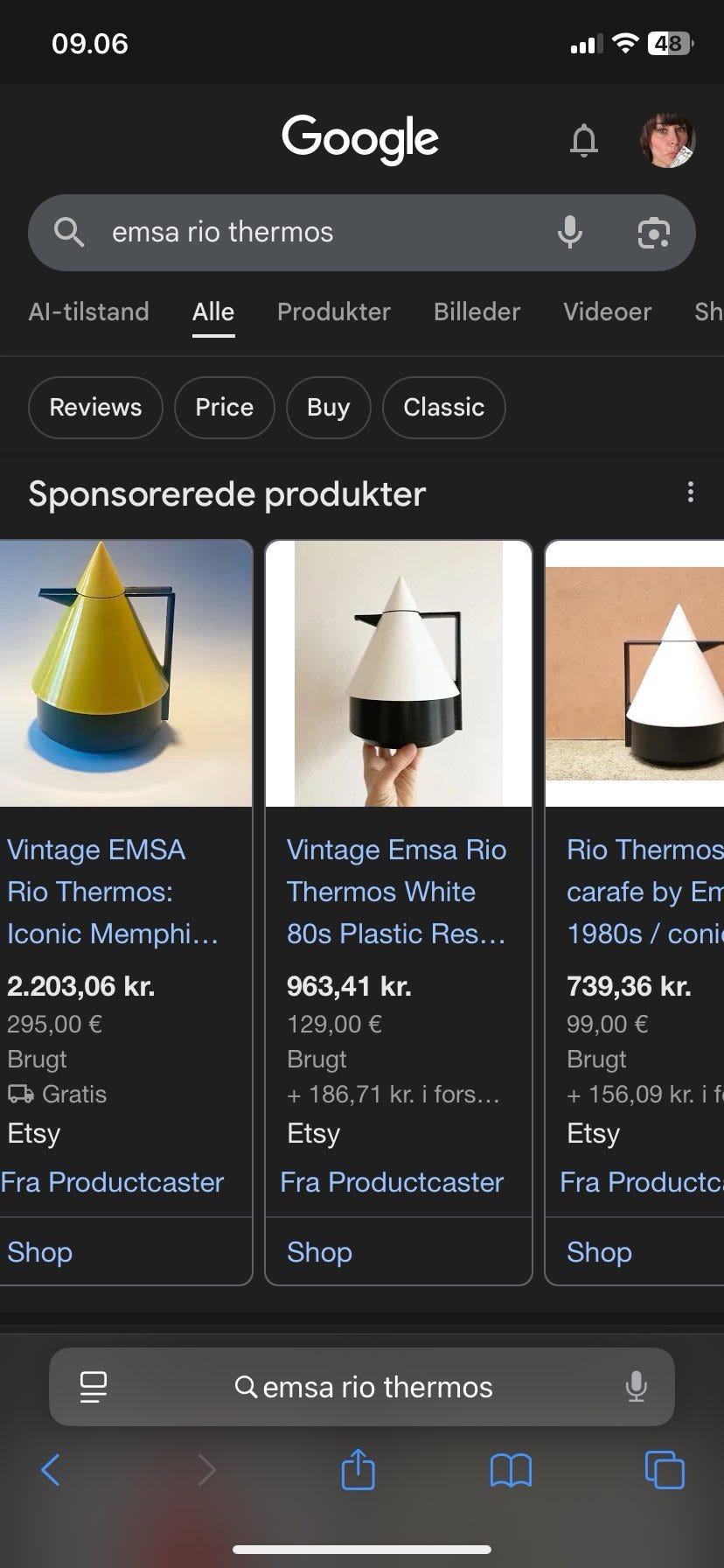Open the sponsored products overflow menu

coord(690,493)
